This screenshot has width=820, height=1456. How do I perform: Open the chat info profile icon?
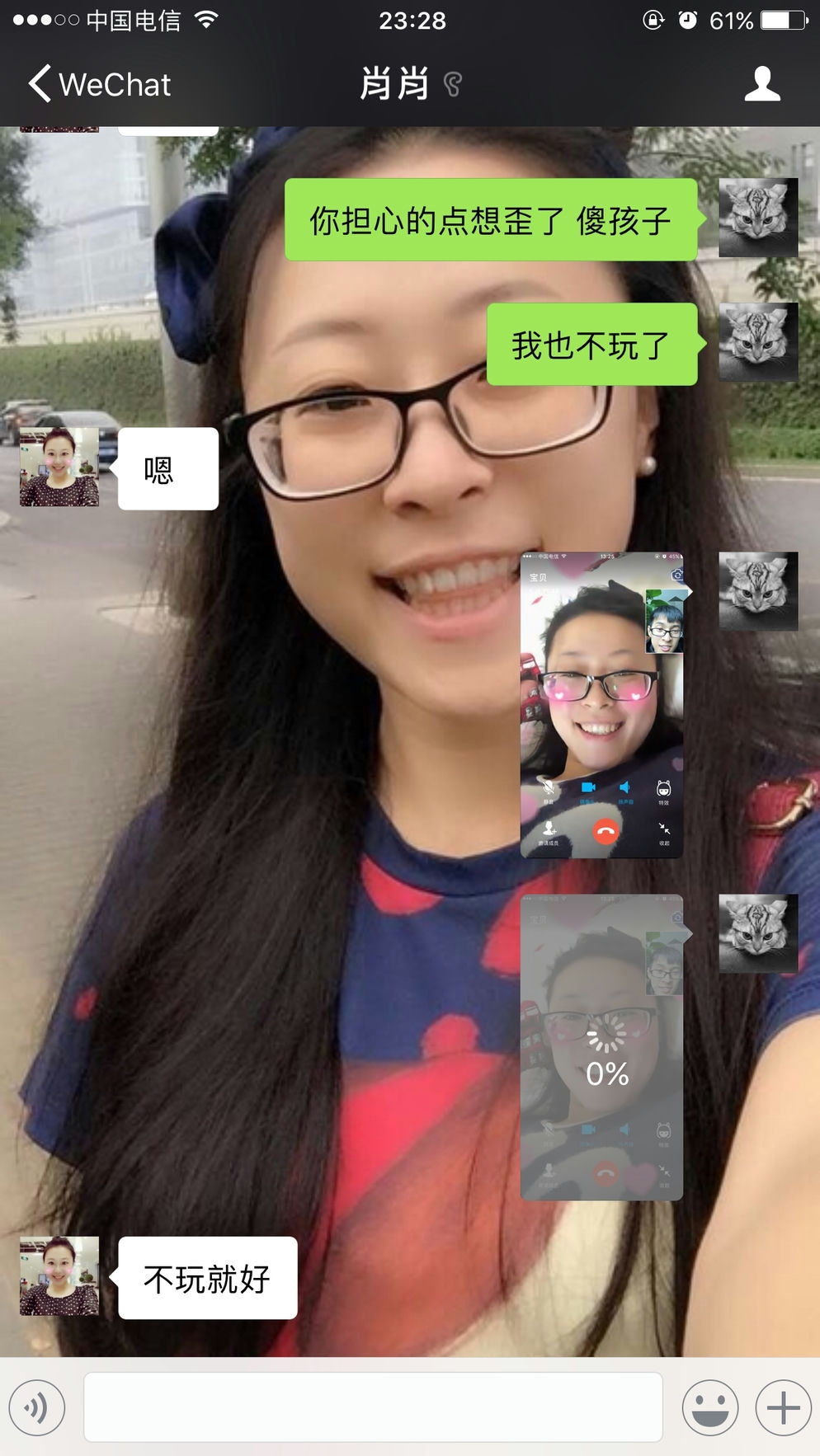[761, 84]
